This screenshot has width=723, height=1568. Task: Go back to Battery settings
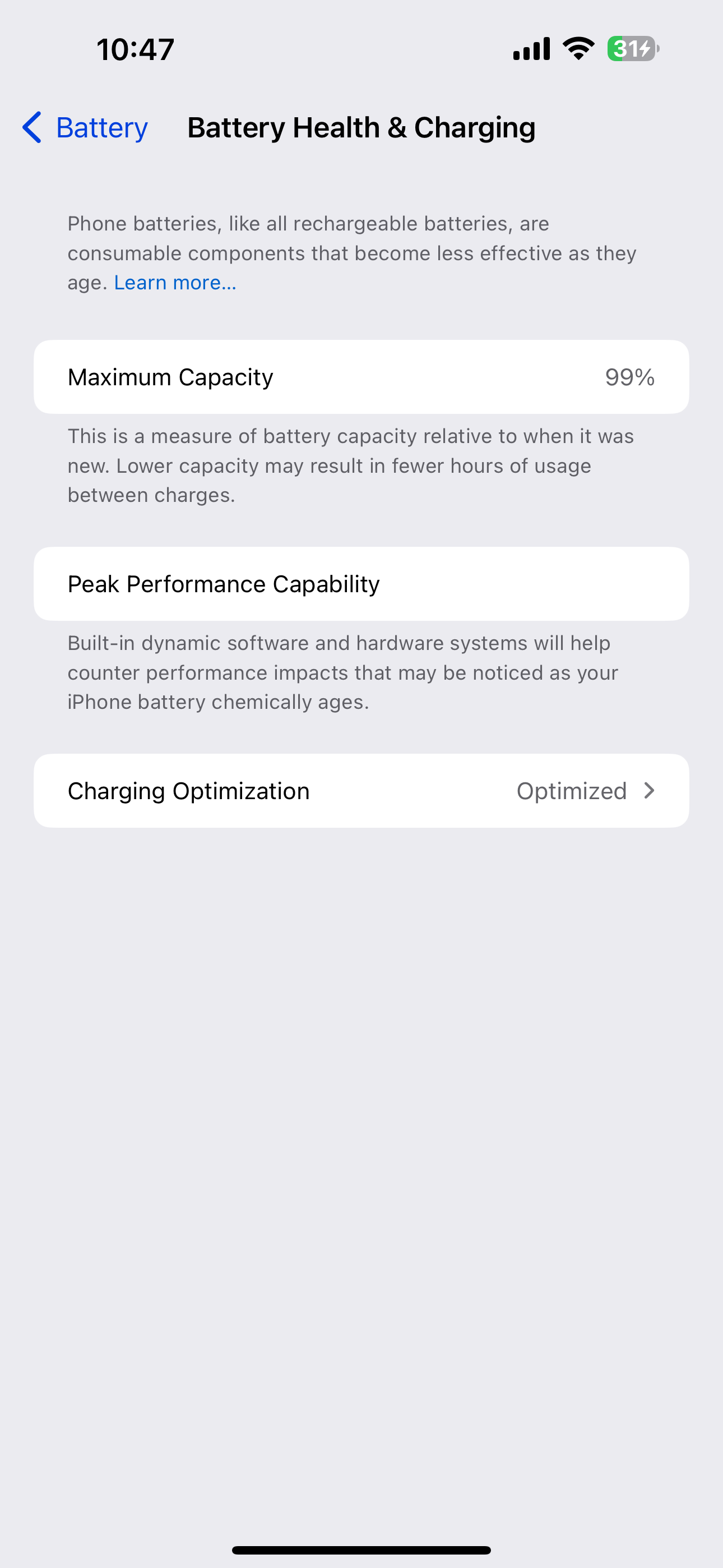tap(85, 128)
